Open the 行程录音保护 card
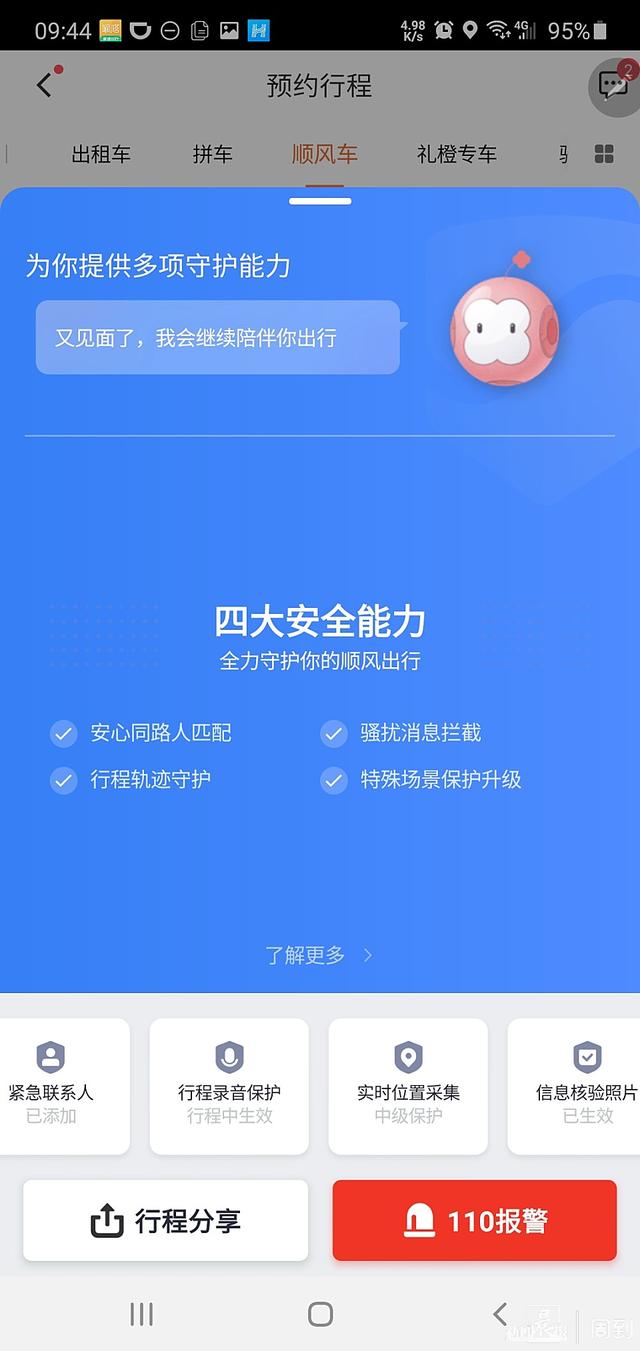 (x=229, y=1085)
